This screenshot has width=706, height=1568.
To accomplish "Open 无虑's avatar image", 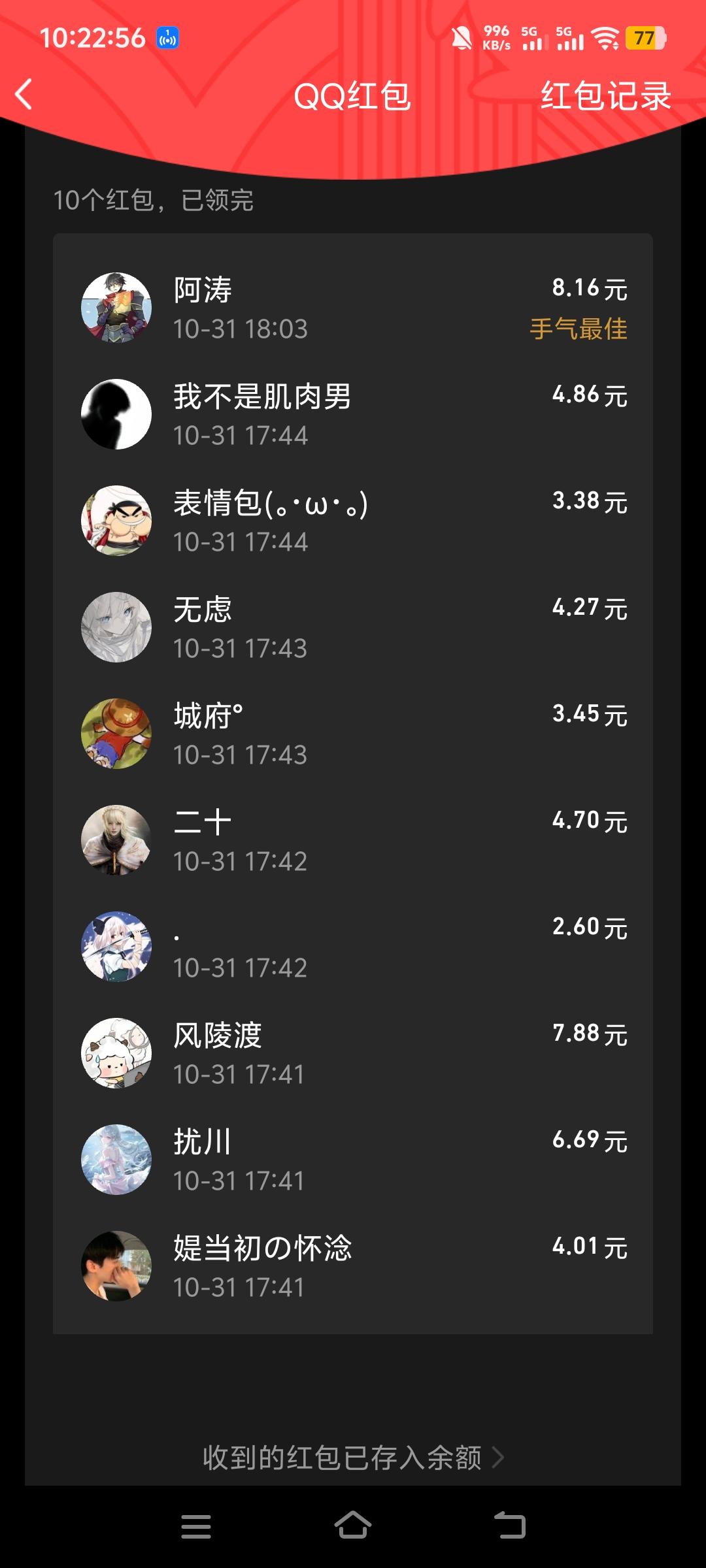I will pyautogui.click(x=116, y=626).
